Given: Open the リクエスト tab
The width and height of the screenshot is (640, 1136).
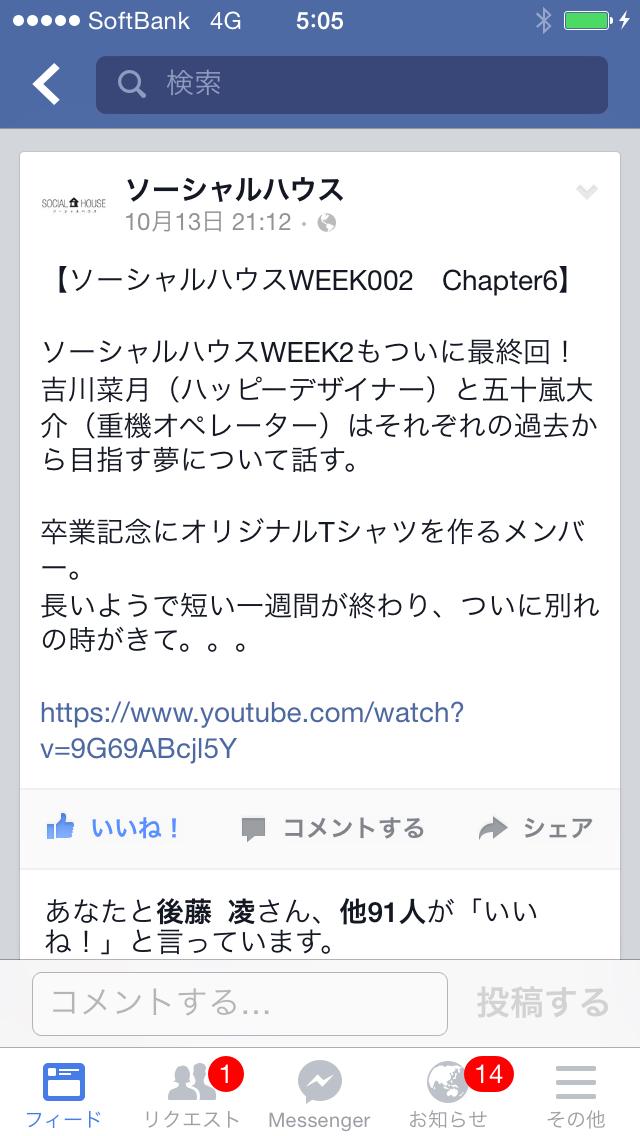Looking at the screenshot, I should point(192,1095).
